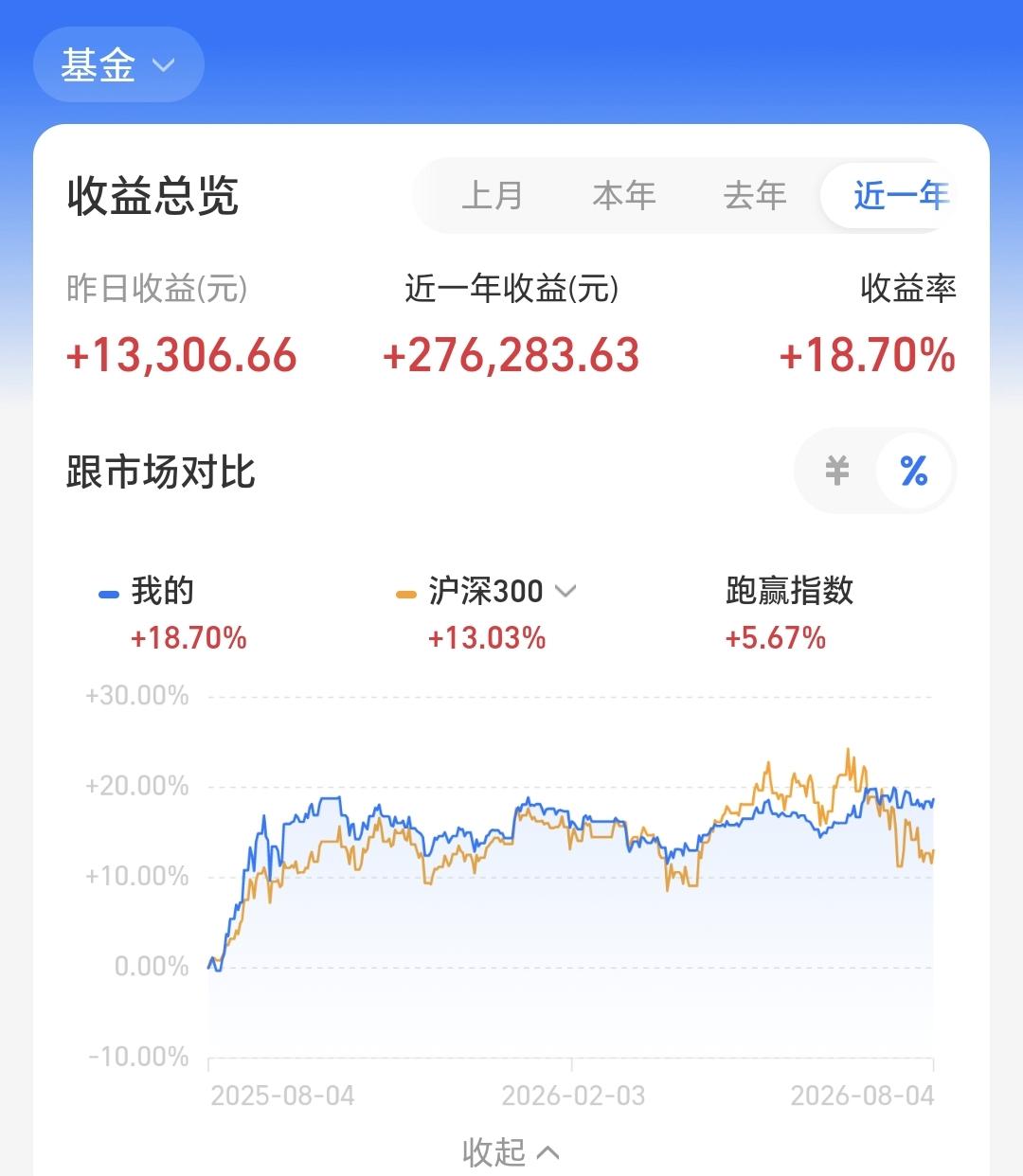Viewport: 1023px width, 1176px height.
Task: Select the 本年 period tab
Action: point(624,195)
